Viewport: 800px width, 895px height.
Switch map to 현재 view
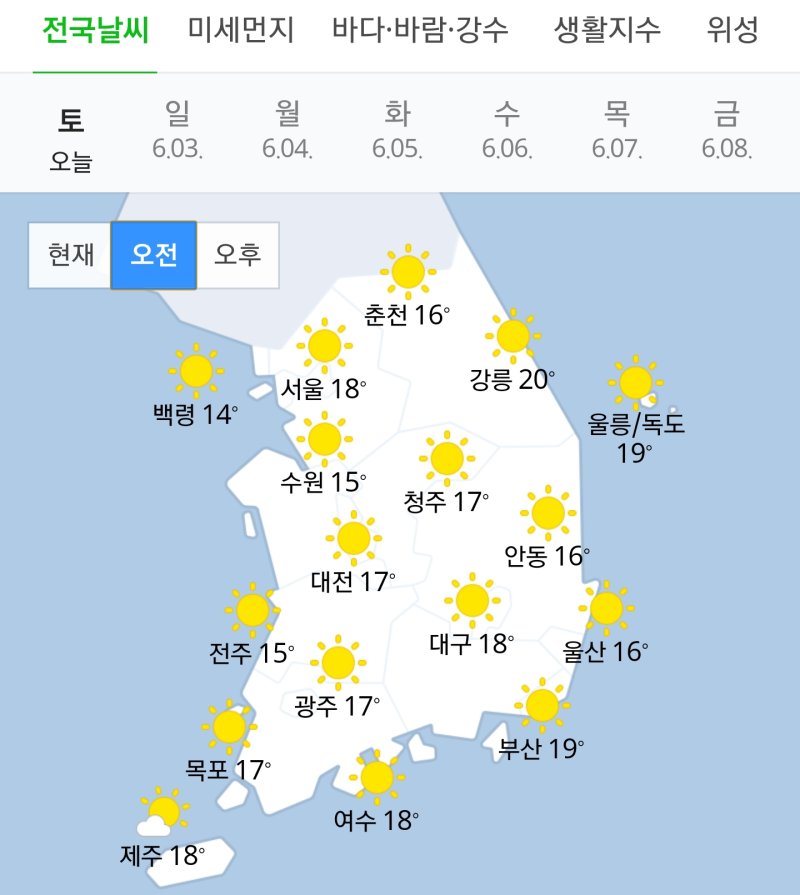70,255
